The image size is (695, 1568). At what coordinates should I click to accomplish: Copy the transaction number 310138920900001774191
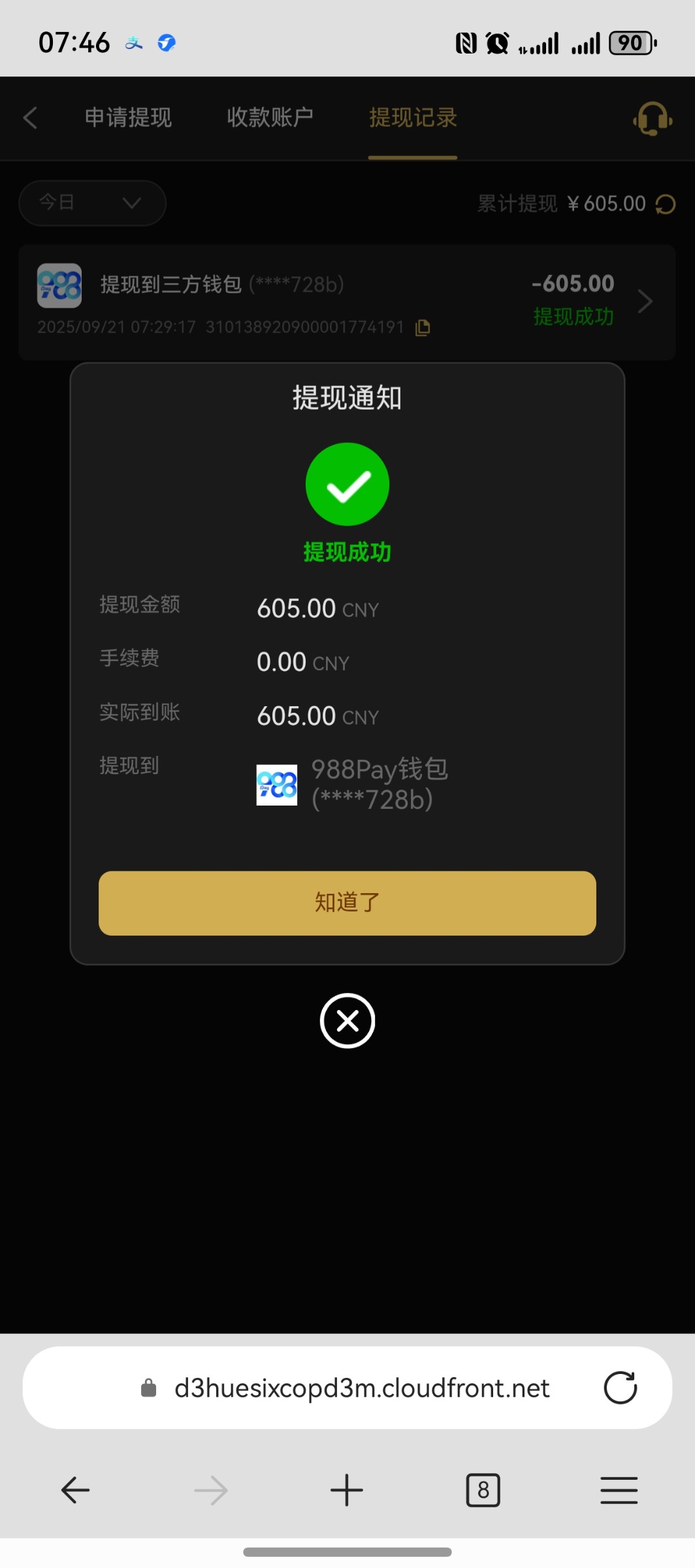pos(423,328)
